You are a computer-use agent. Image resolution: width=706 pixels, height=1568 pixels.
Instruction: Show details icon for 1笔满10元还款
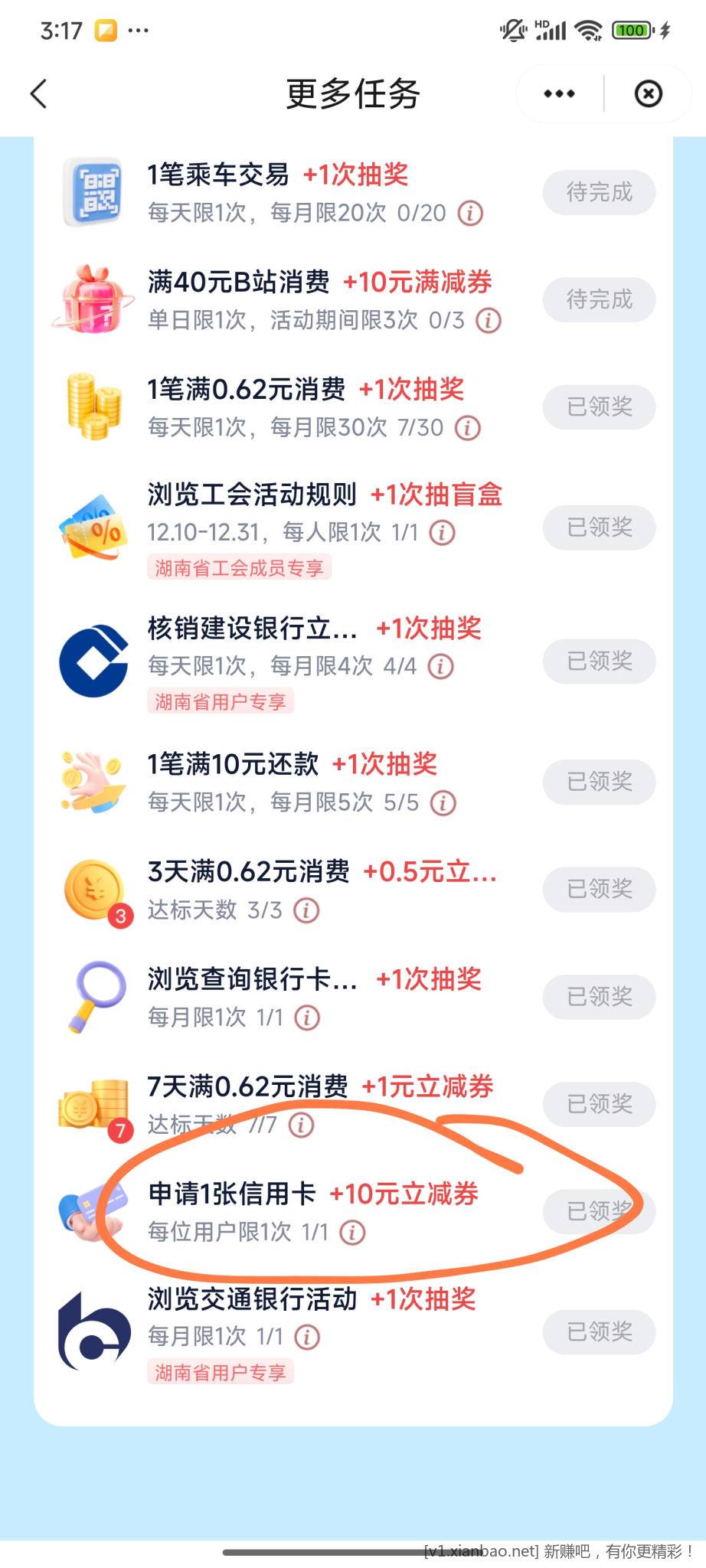443,802
